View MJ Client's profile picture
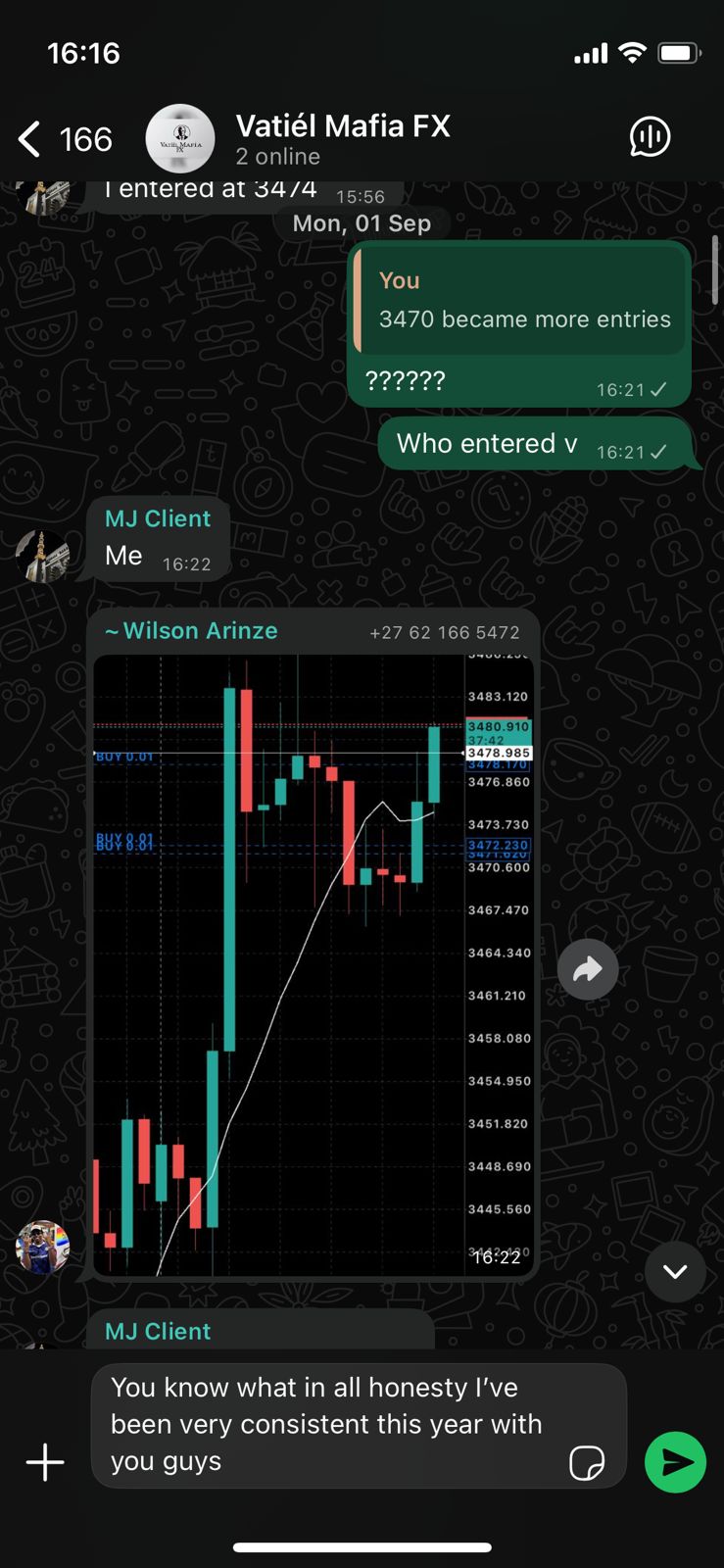The height and width of the screenshot is (1568, 724). tap(43, 556)
